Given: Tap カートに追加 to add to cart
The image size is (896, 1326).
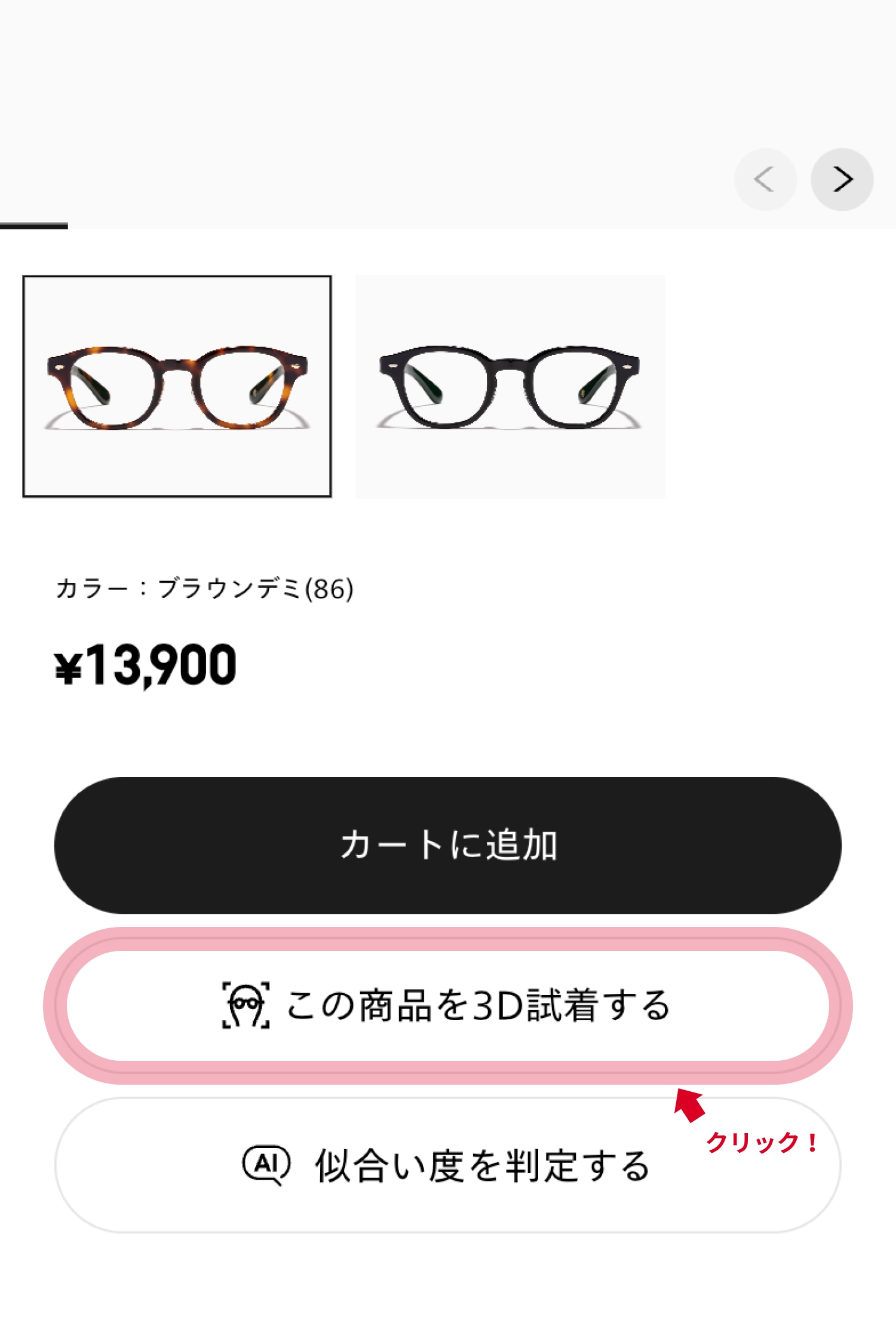Looking at the screenshot, I should tap(447, 845).
